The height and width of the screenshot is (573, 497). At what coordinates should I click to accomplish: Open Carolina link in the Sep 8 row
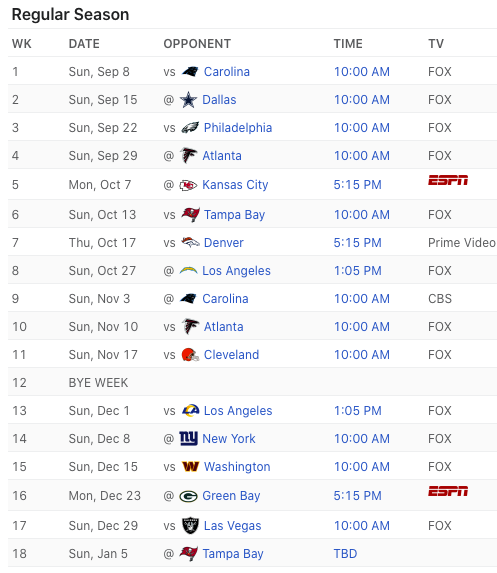[x=227, y=72]
